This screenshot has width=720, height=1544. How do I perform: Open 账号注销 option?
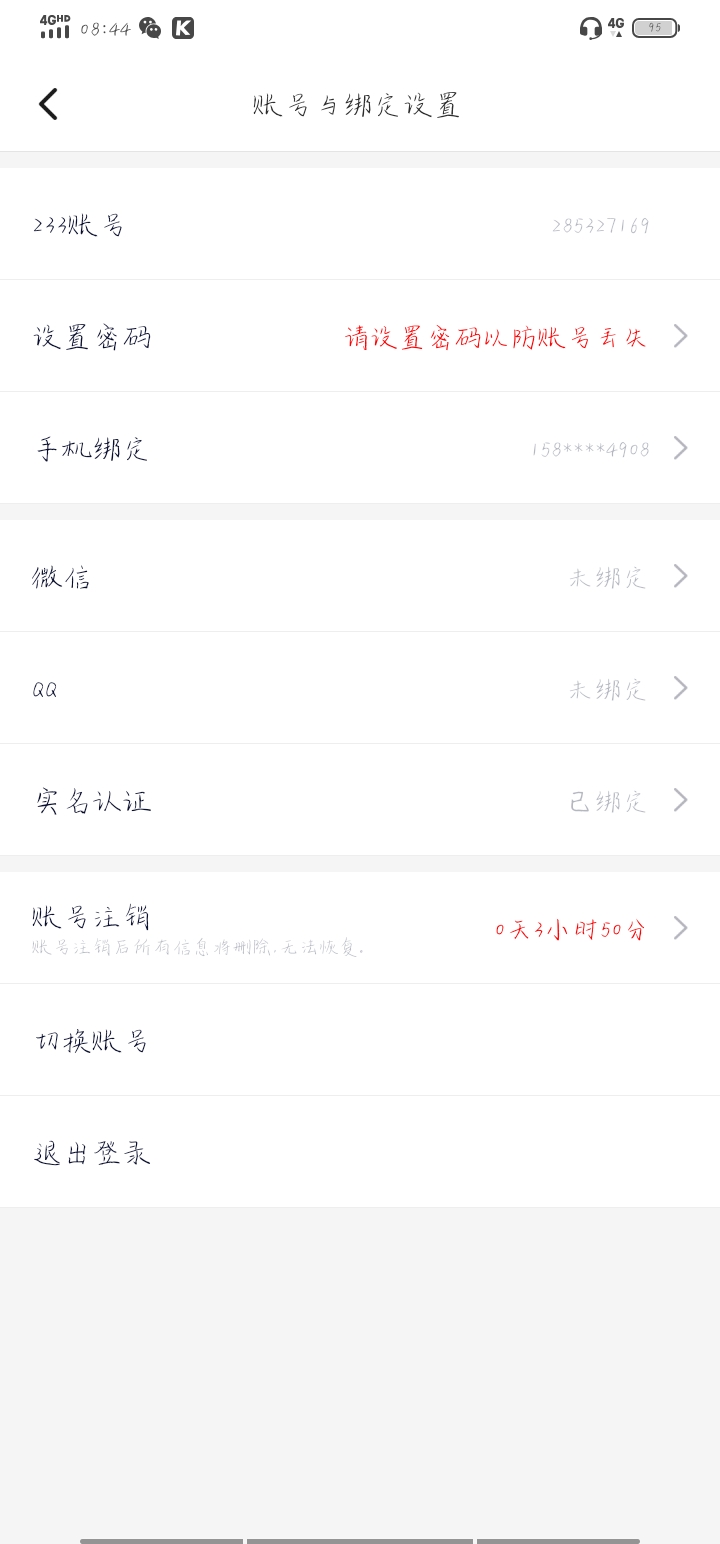tap(360, 928)
